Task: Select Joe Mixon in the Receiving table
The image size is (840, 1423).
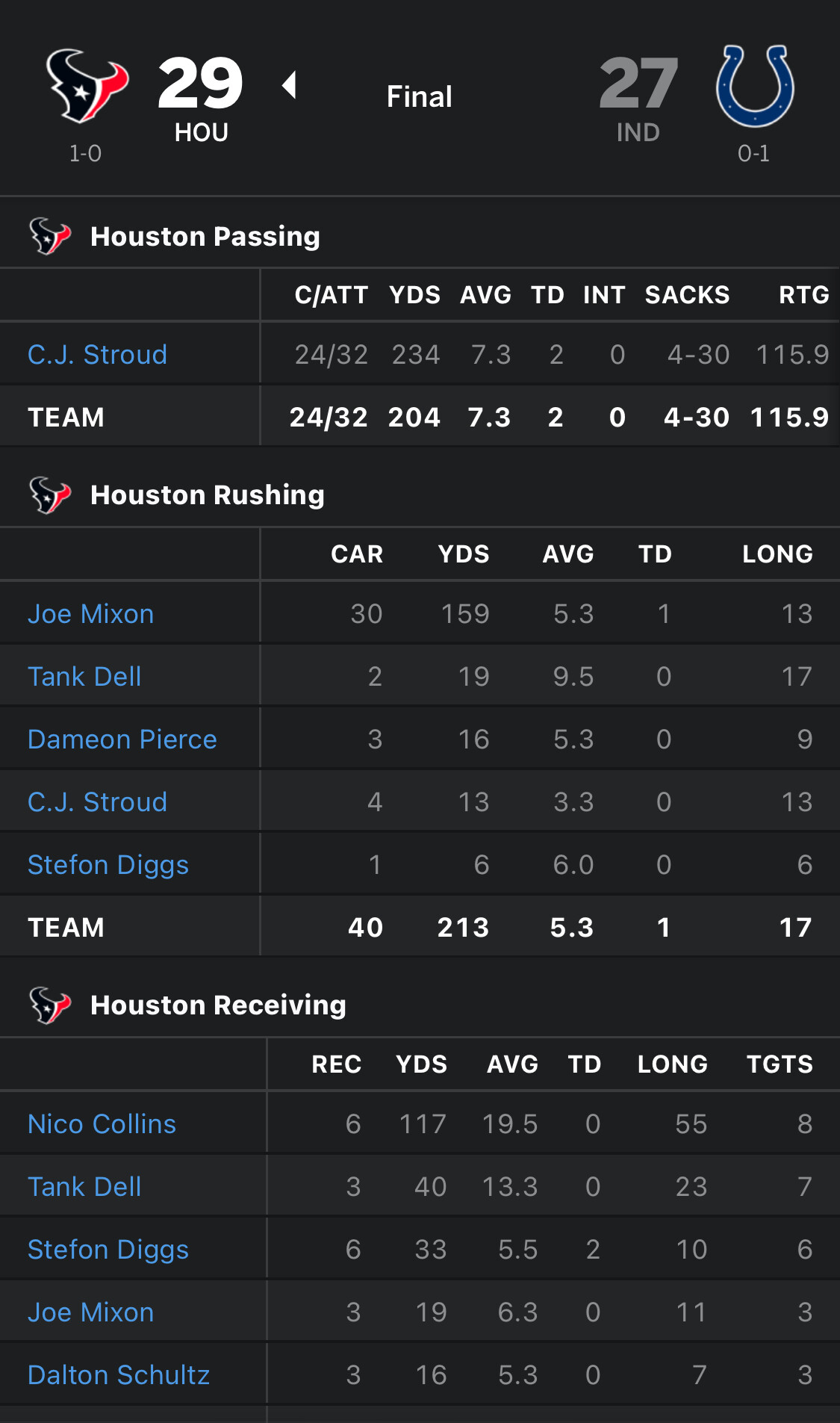Action: coord(90,1312)
